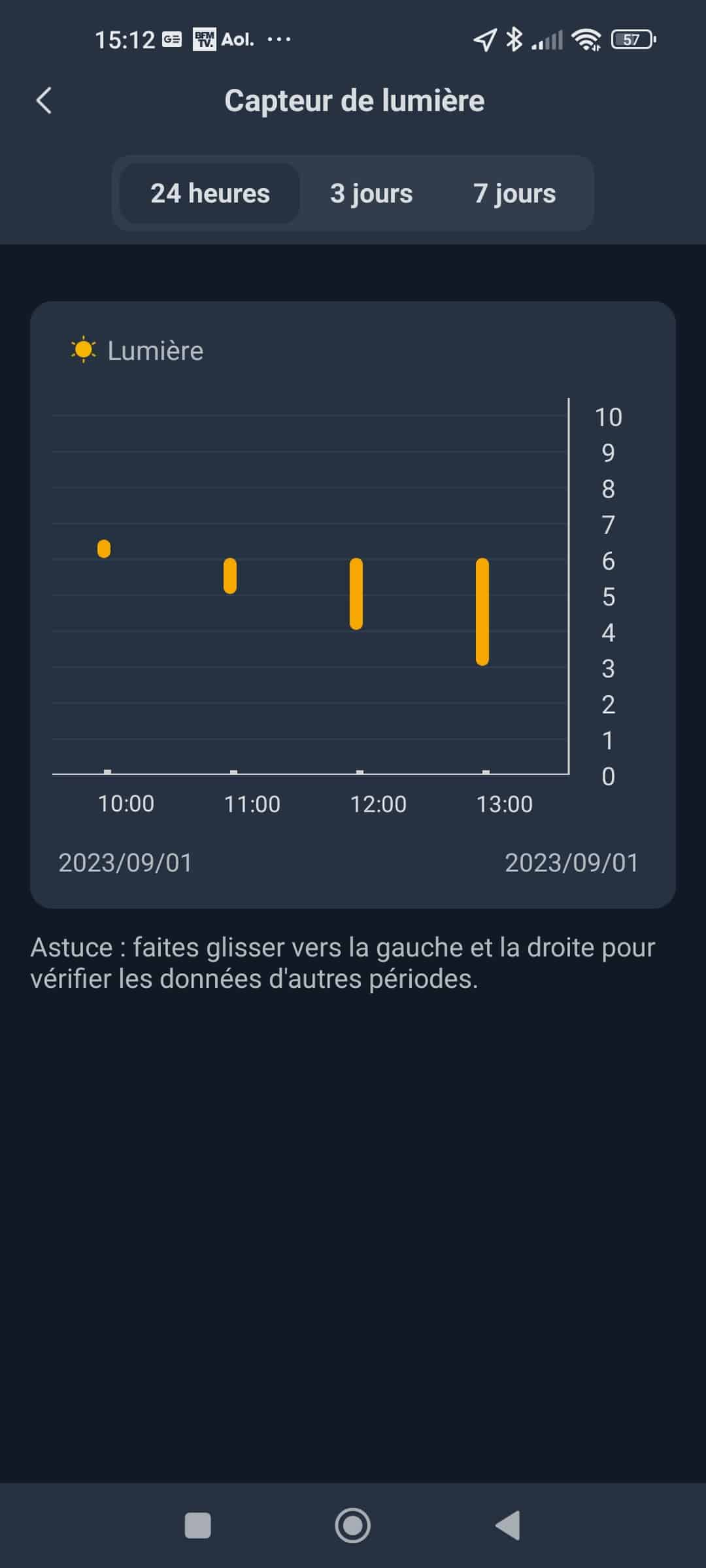Switch to the 3 jours view
Viewport: 706px width, 1568px height.
click(x=371, y=193)
